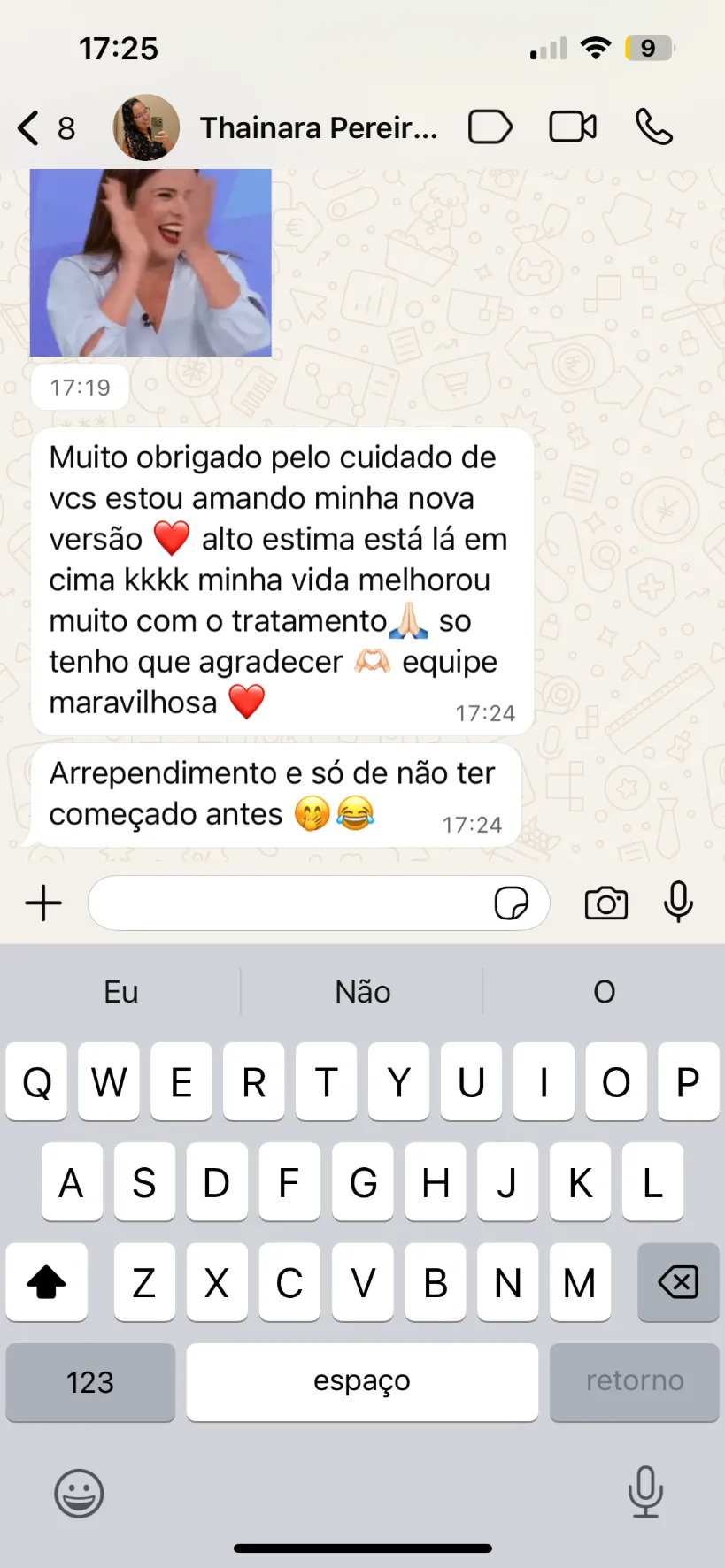Image resolution: width=725 pixels, height=1568 pixels.
Task: Open the laughing woman GIF
Action: 150,263
